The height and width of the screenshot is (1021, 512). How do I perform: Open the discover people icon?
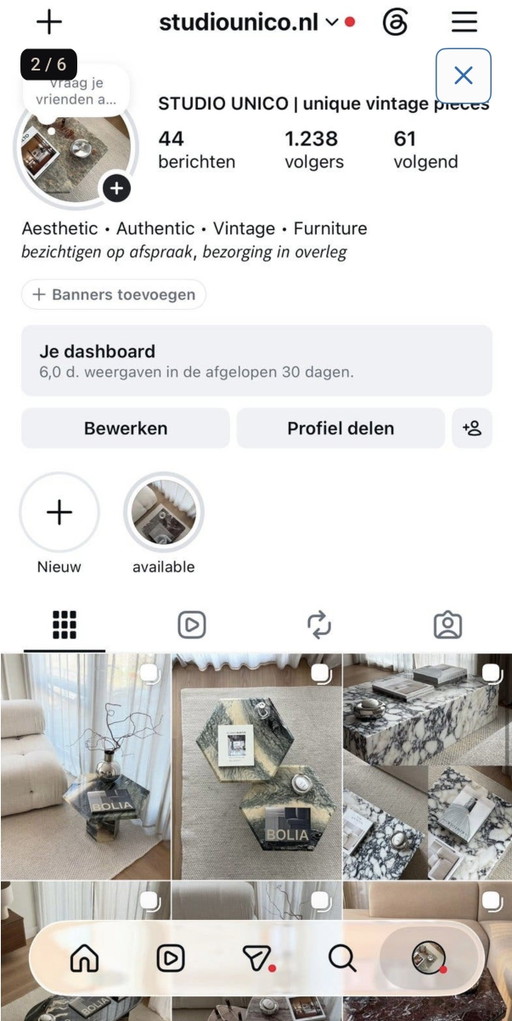(x=472, y=428)
